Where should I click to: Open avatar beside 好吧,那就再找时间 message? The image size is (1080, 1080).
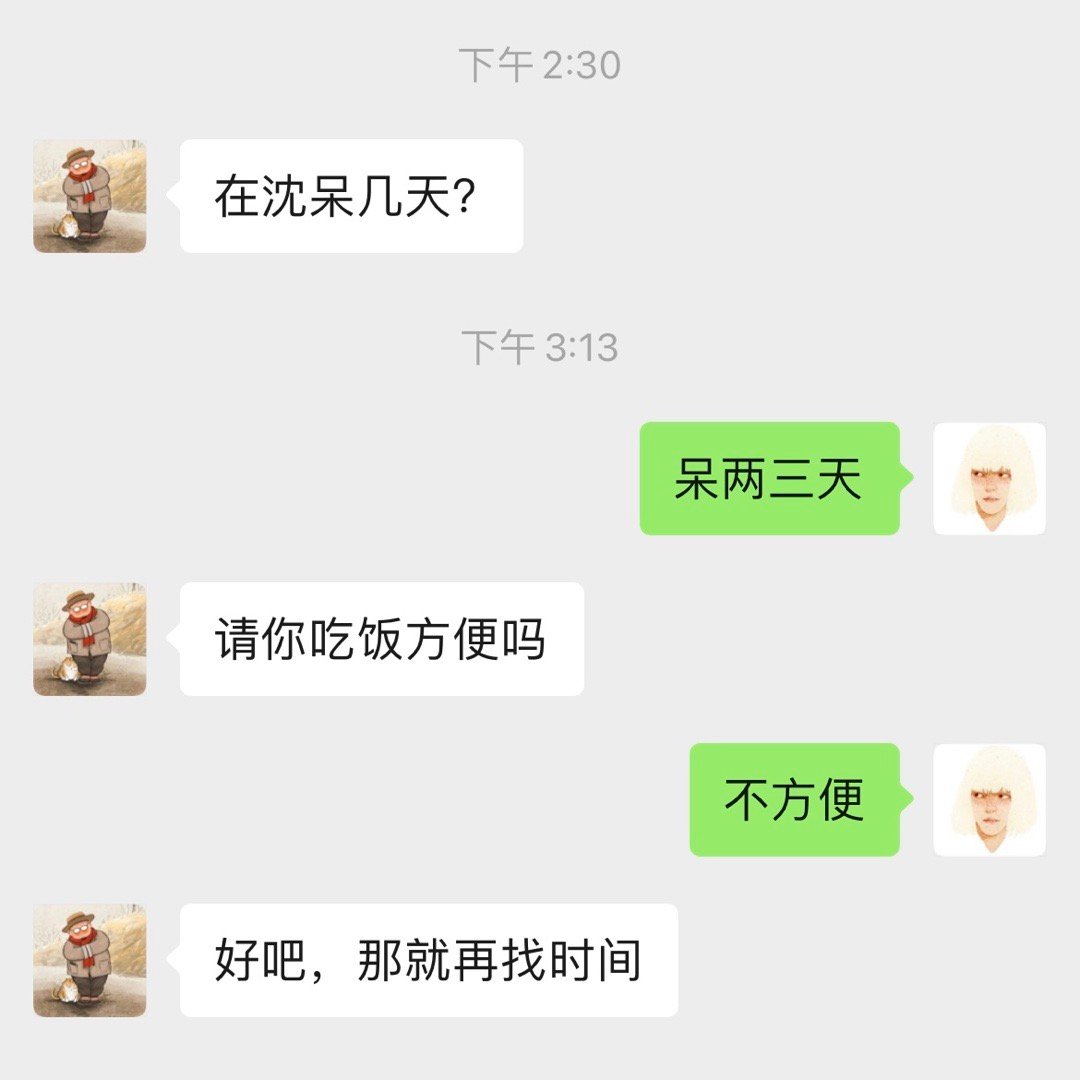[90, 960]
